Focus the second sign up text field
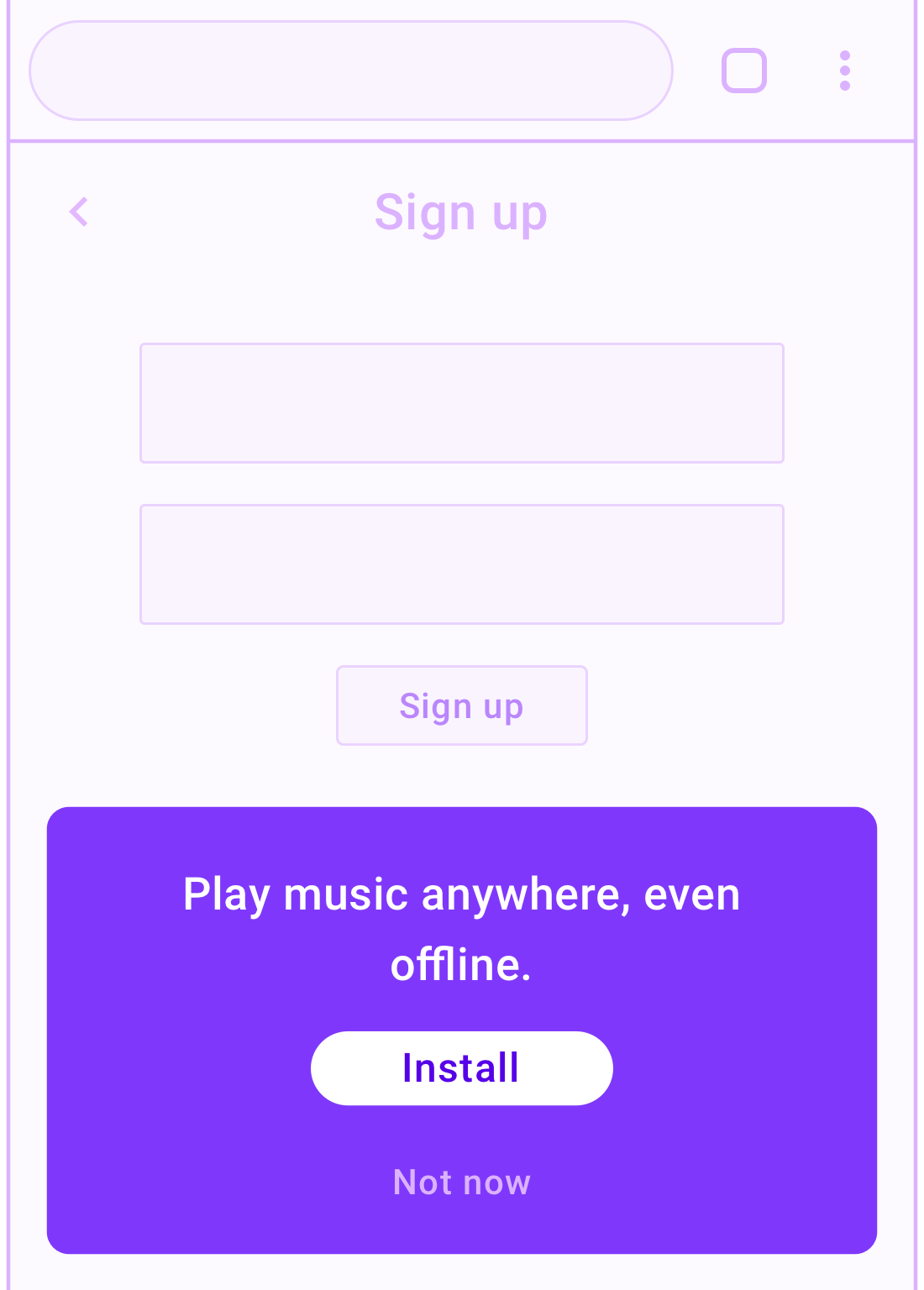Screen dimensions: 924x1290 [461, 564]
